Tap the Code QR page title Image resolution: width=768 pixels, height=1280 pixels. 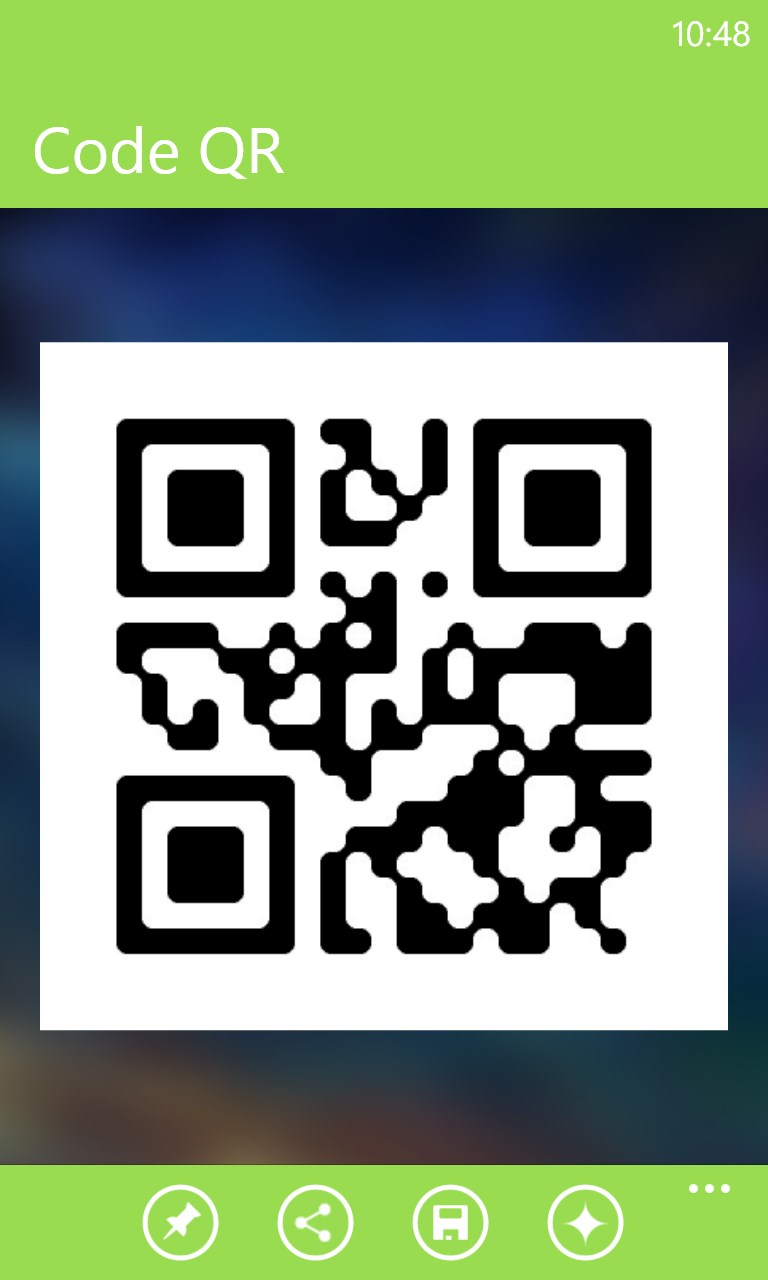160,152
